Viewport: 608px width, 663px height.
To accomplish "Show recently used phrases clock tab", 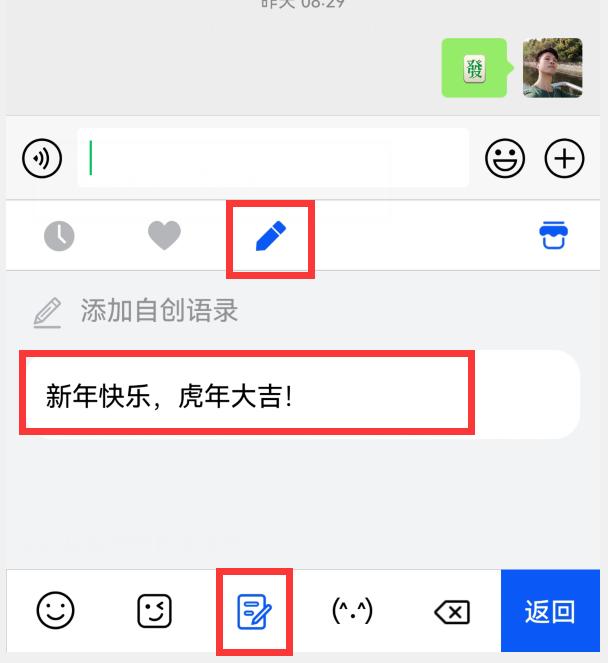I will 59,236.
